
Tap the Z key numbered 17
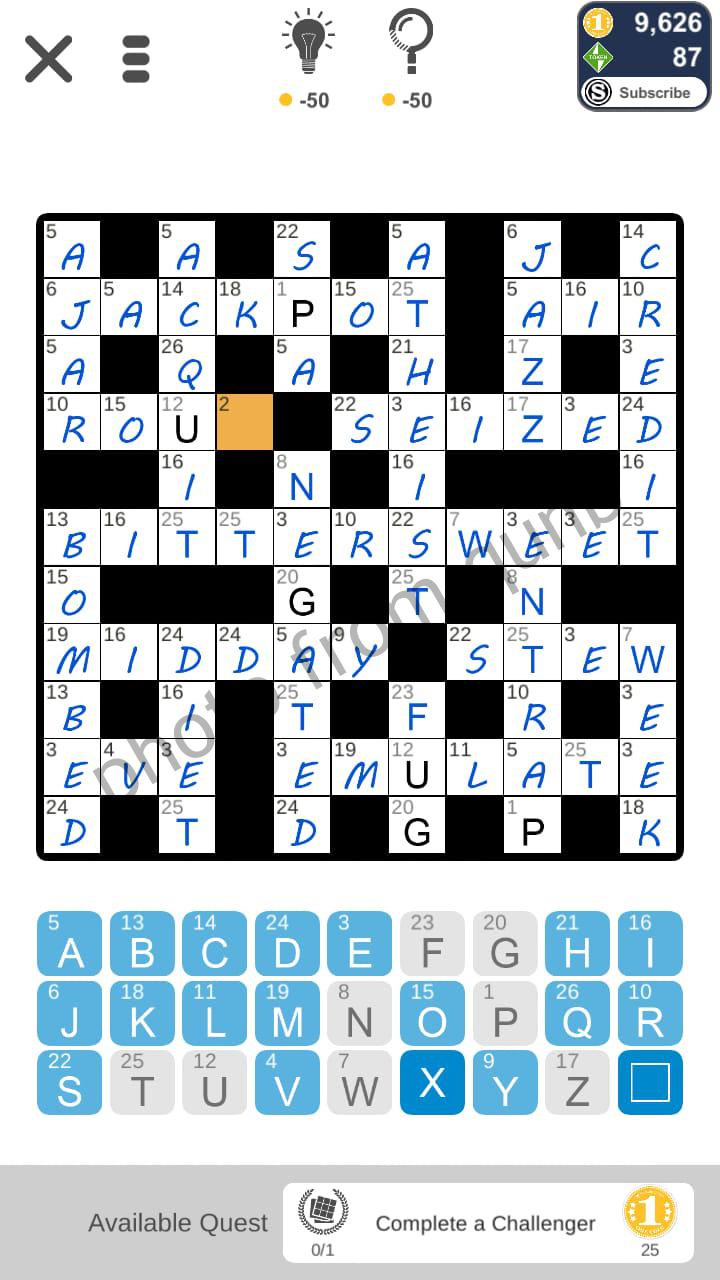(x=577, y=1082)
